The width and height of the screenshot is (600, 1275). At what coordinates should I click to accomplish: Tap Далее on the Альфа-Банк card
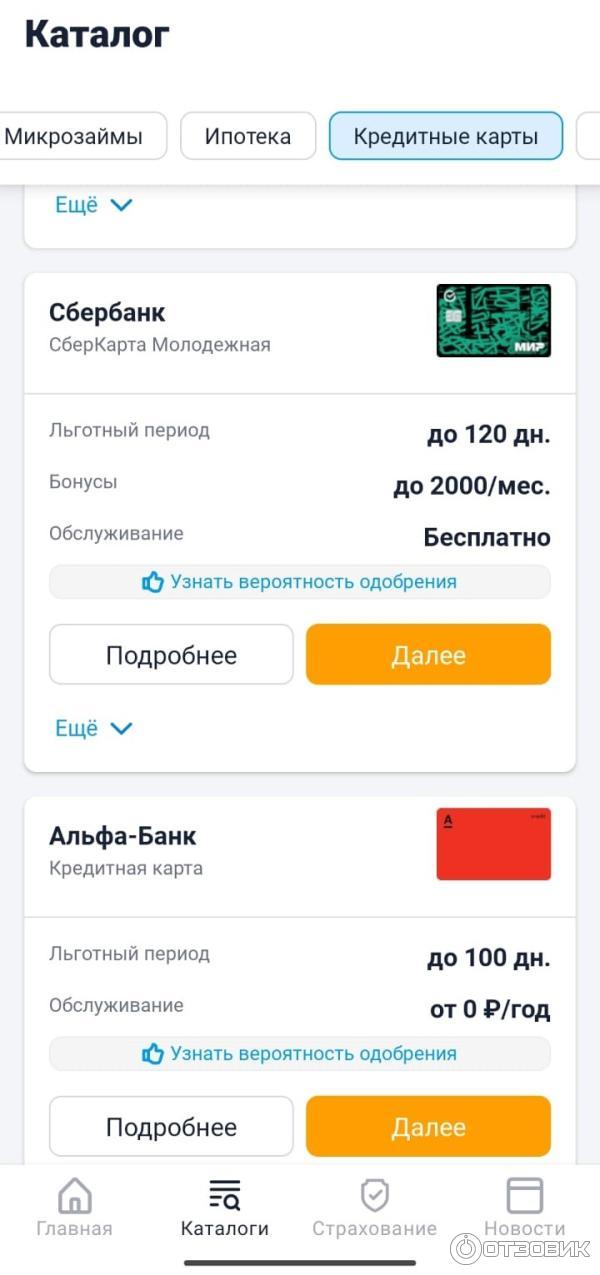tap(428, 1127)
